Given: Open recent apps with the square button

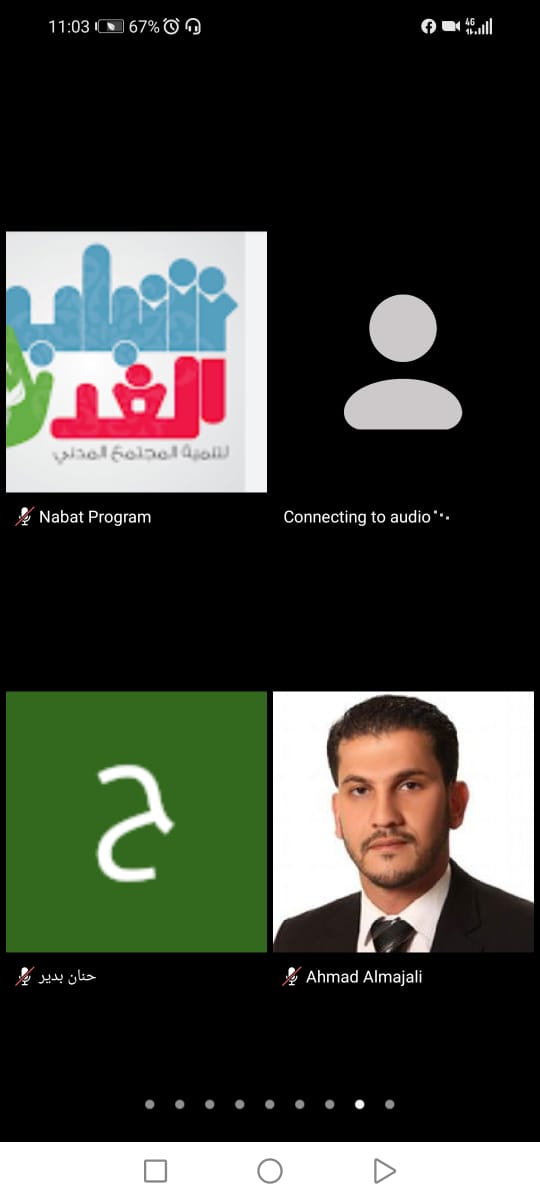Looking at the screenshot, I should [x=155, y=1171].
